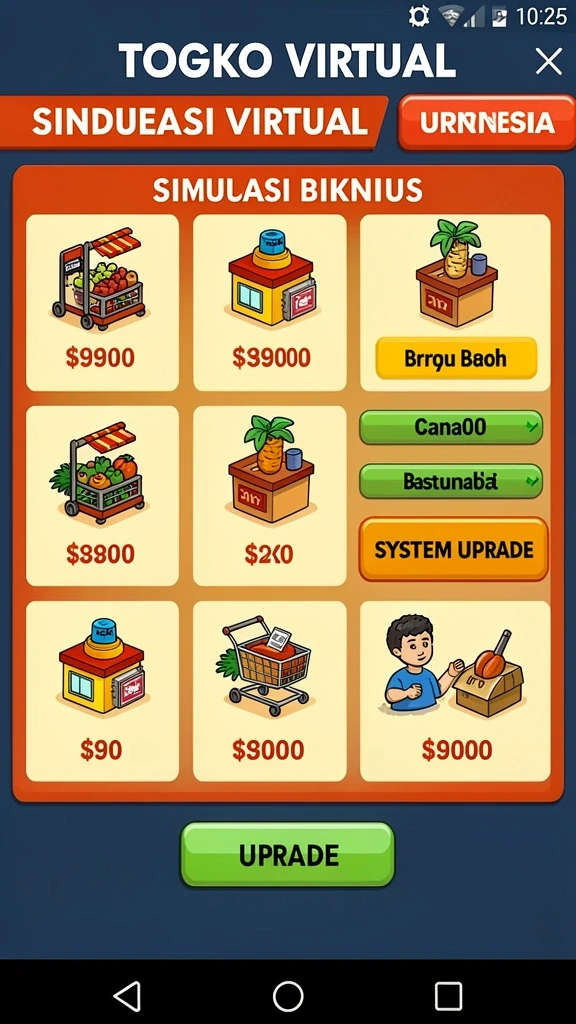Close the Togko Virtual screen

point(549,62)
